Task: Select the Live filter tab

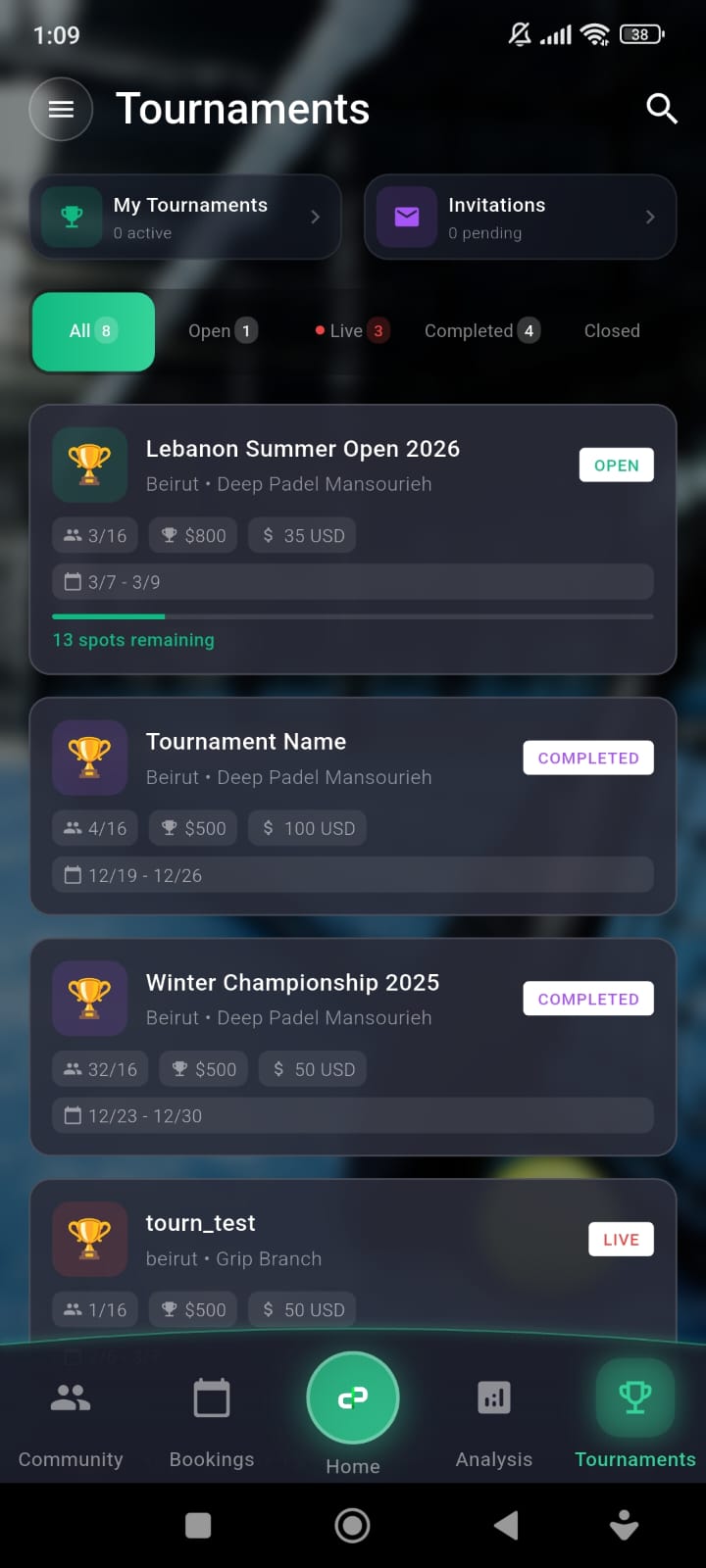Action: point(349,331)
